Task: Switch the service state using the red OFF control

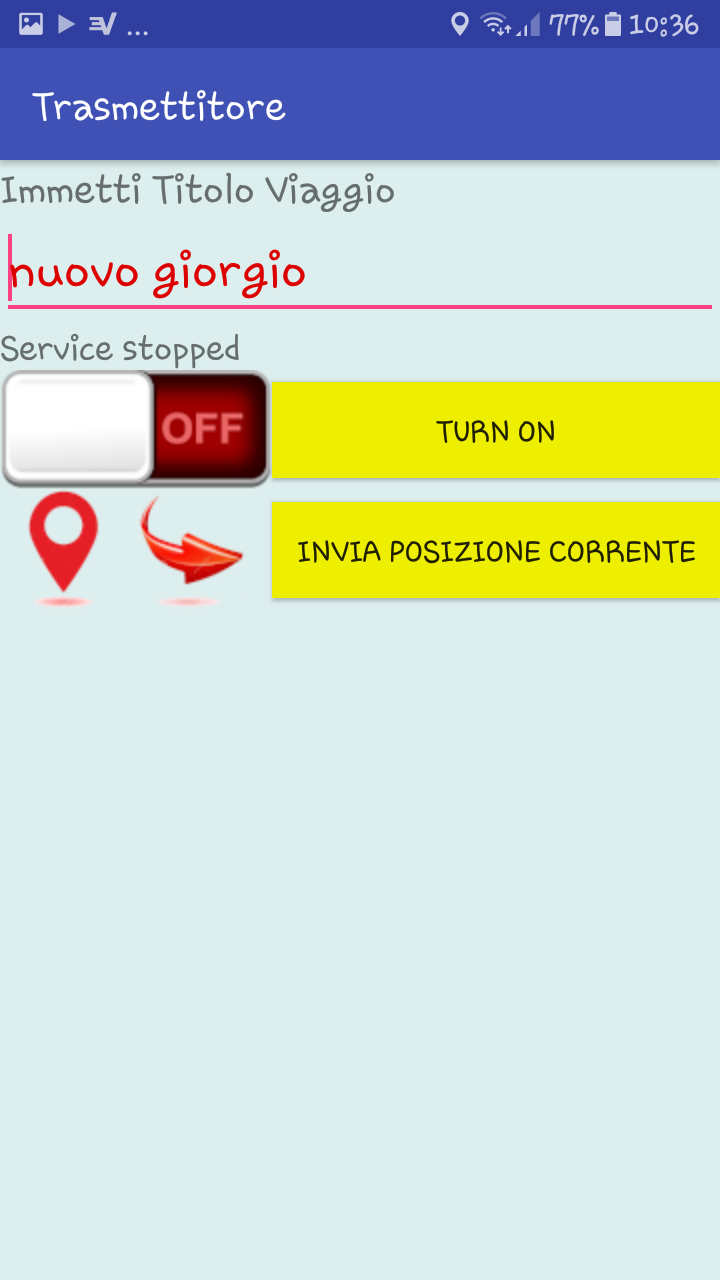Action: 207,428
